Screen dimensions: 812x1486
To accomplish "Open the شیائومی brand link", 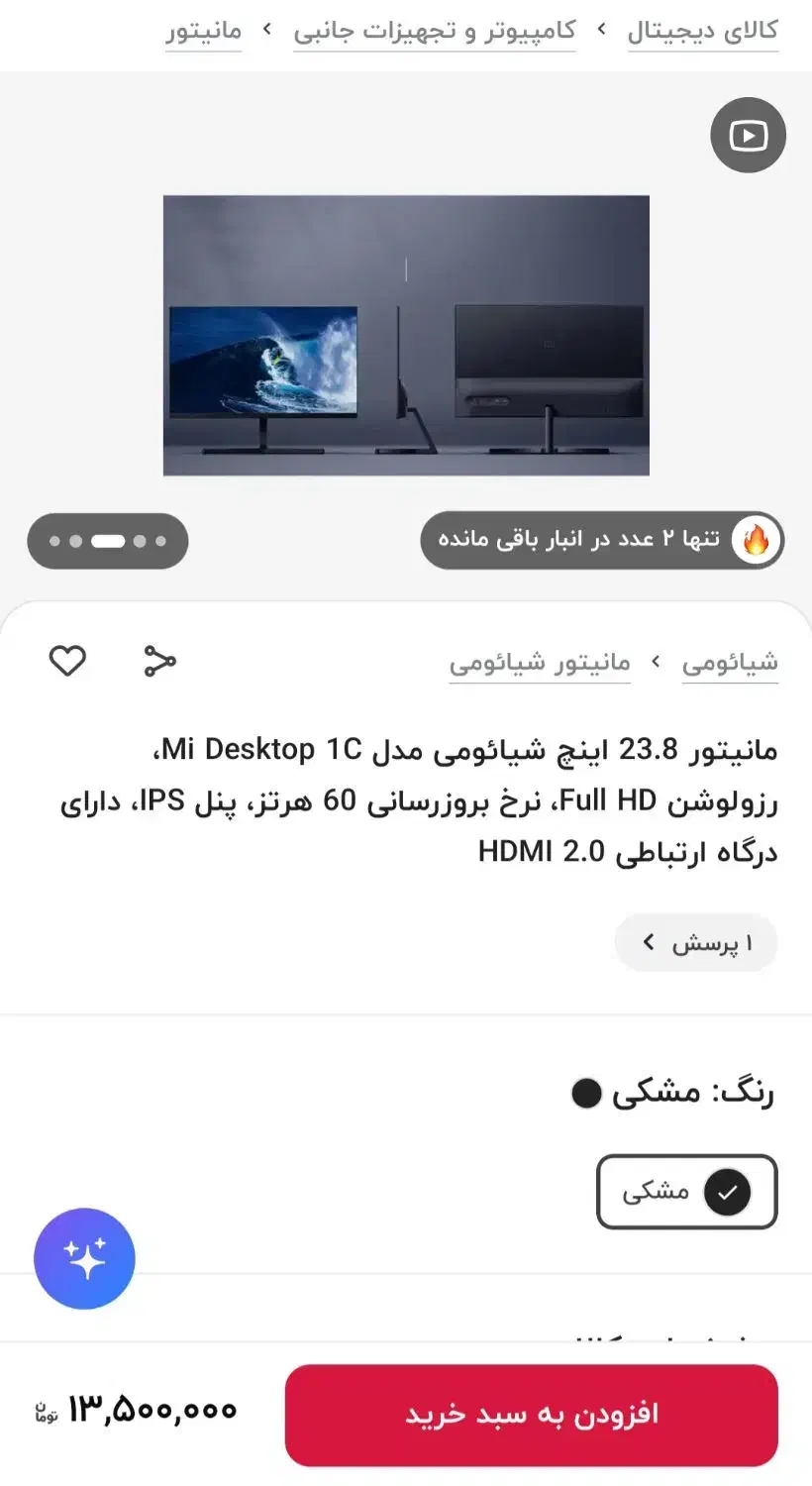I will tap(729, 662).
